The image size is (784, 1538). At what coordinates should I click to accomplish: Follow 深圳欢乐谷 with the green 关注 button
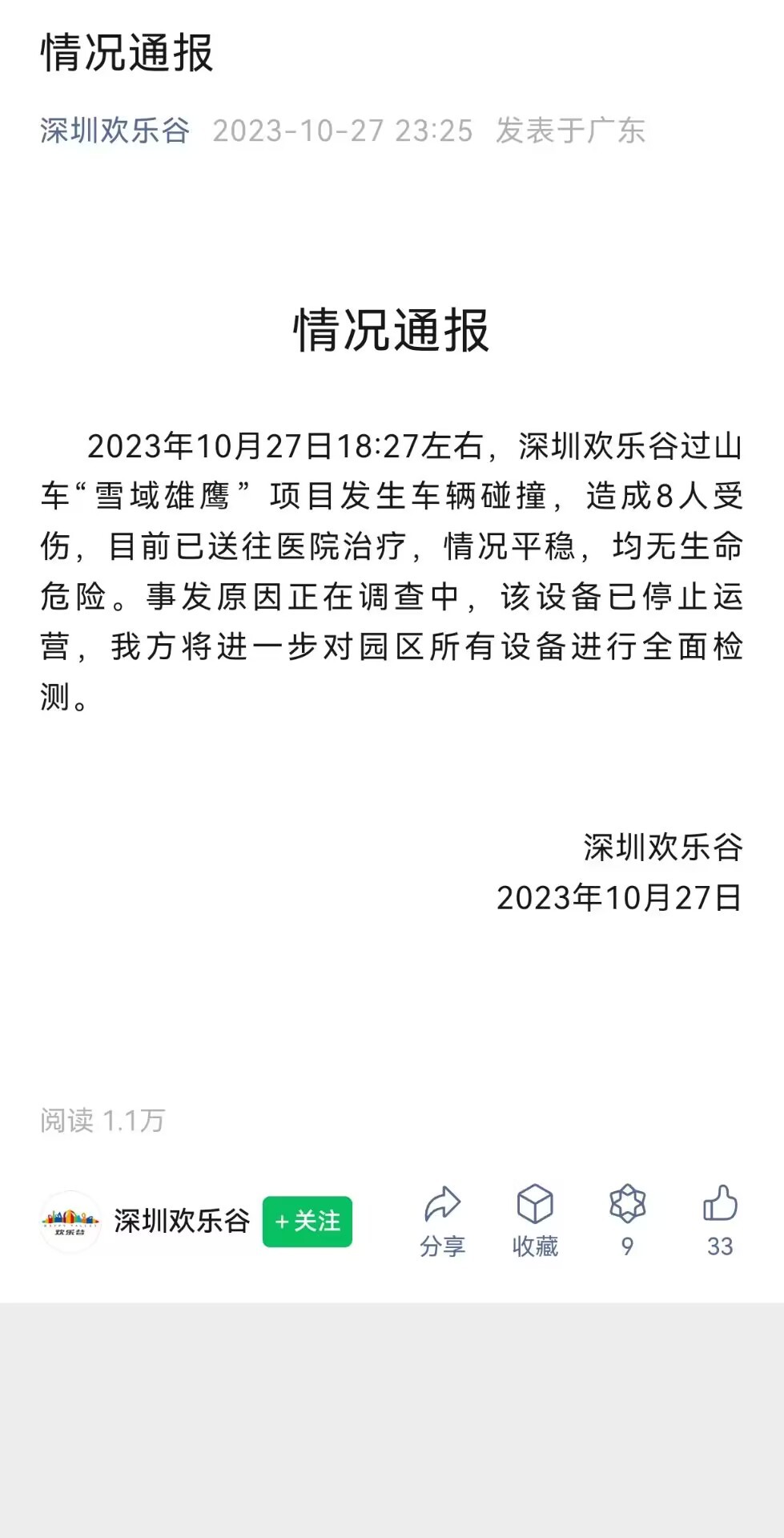pos(308,1222)
